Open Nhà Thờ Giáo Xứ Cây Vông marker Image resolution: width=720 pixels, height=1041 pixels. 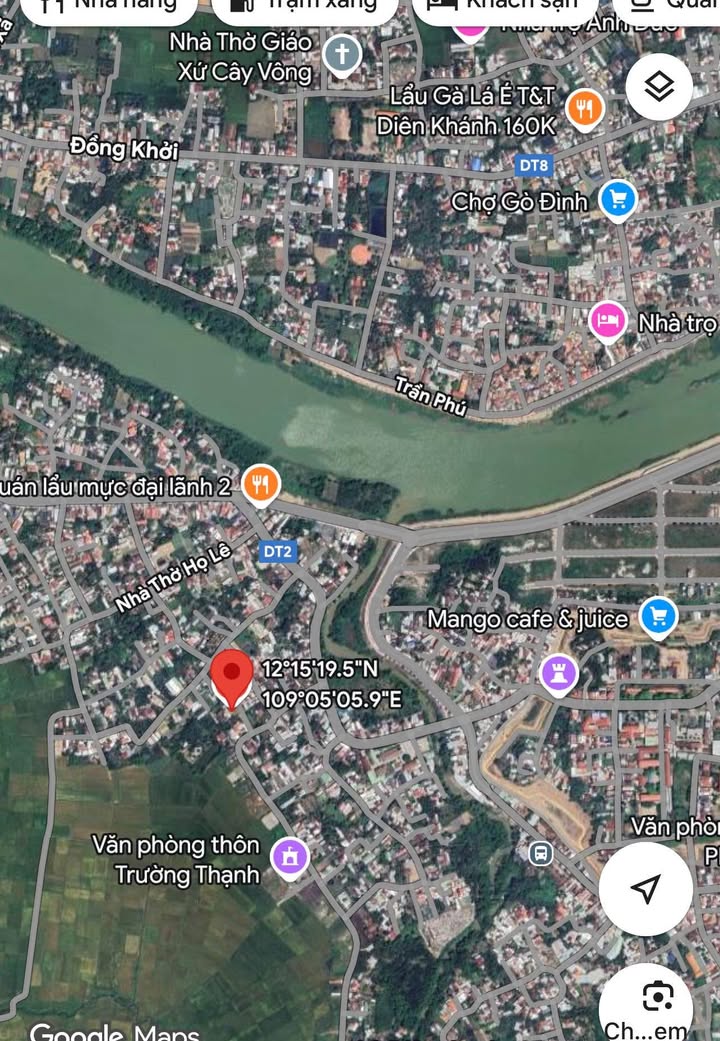tap(343, 55)
